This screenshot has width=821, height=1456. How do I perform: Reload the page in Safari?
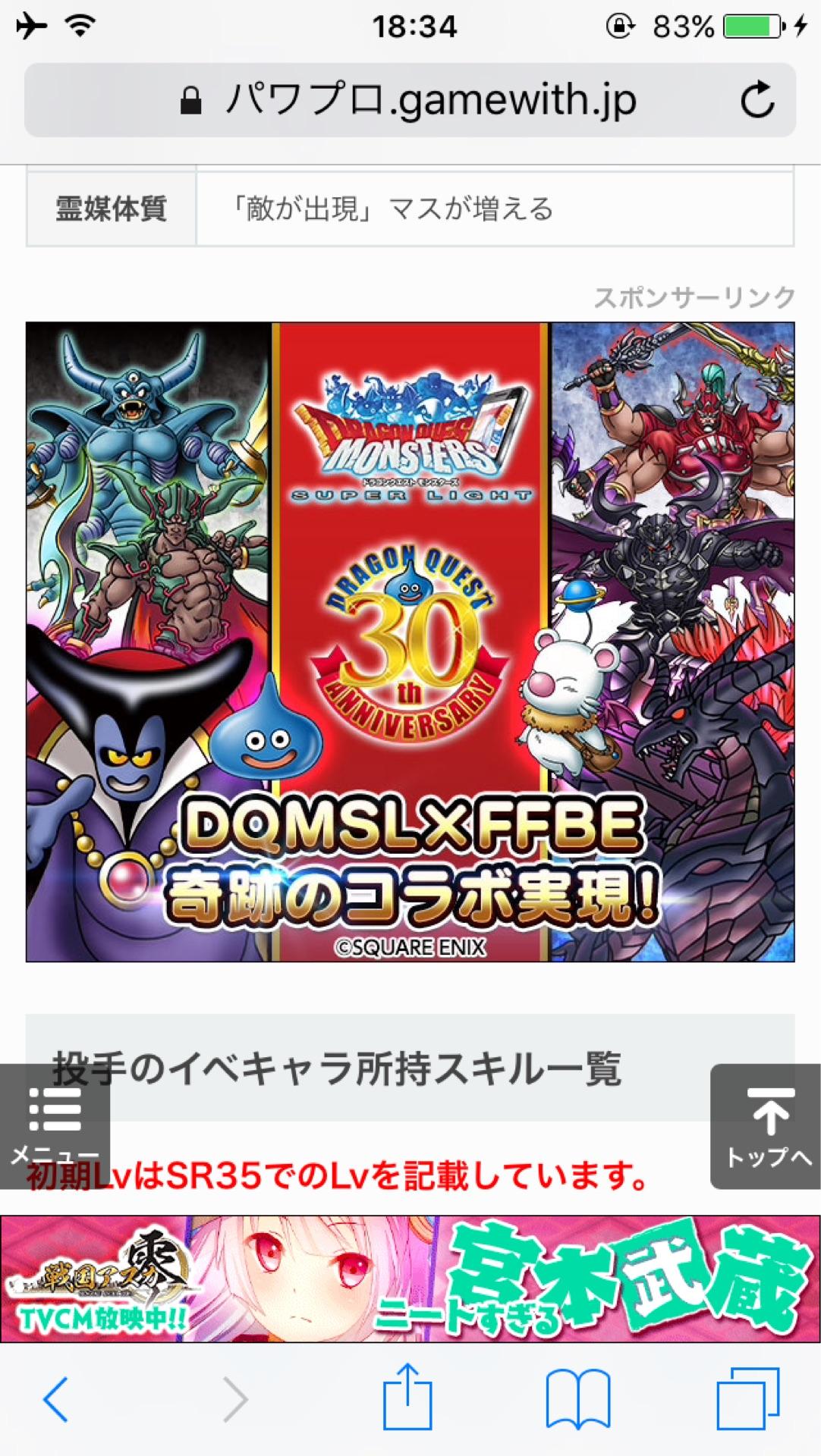[757, 100]
